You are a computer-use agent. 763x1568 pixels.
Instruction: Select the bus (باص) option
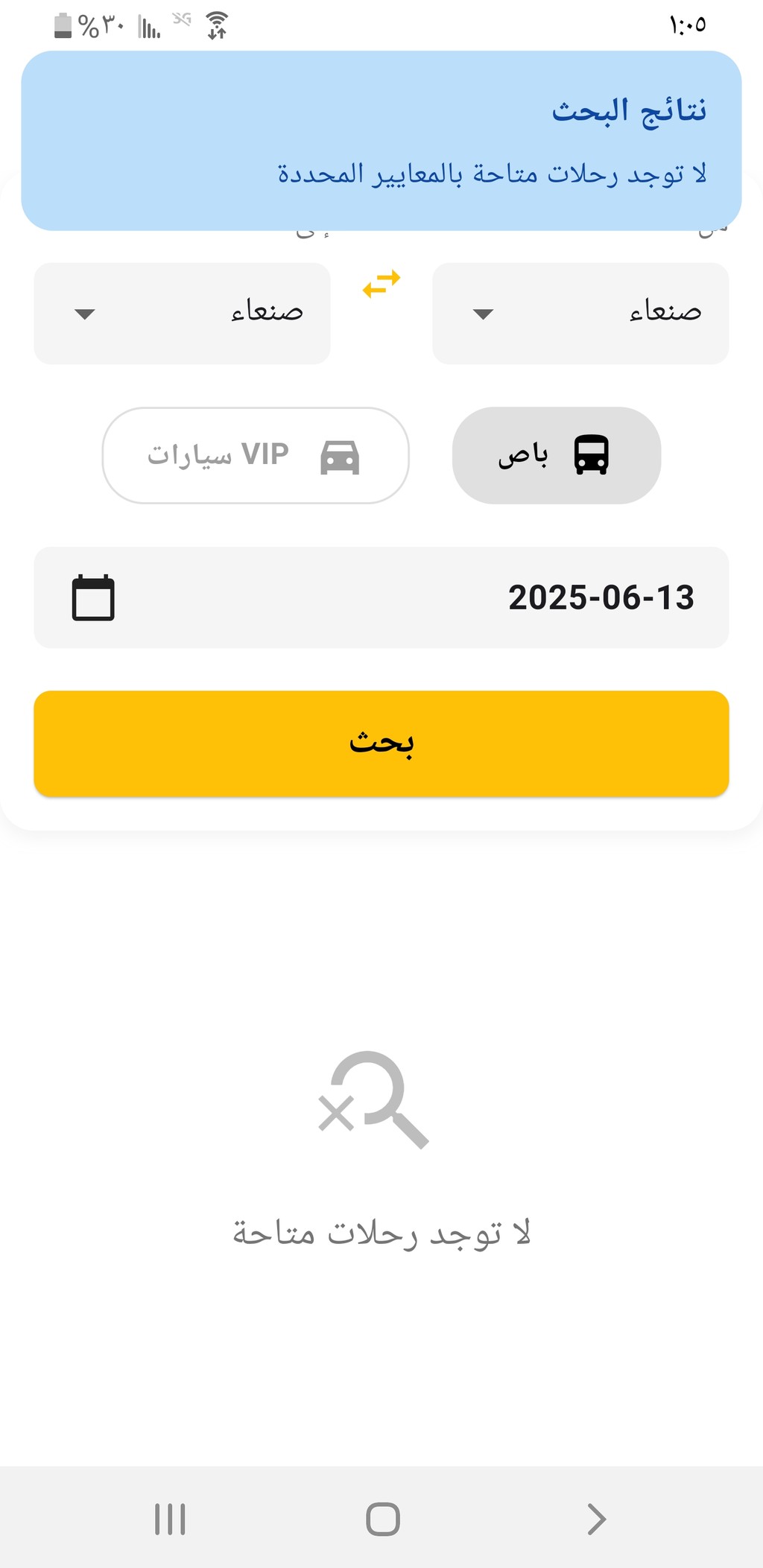557,455
